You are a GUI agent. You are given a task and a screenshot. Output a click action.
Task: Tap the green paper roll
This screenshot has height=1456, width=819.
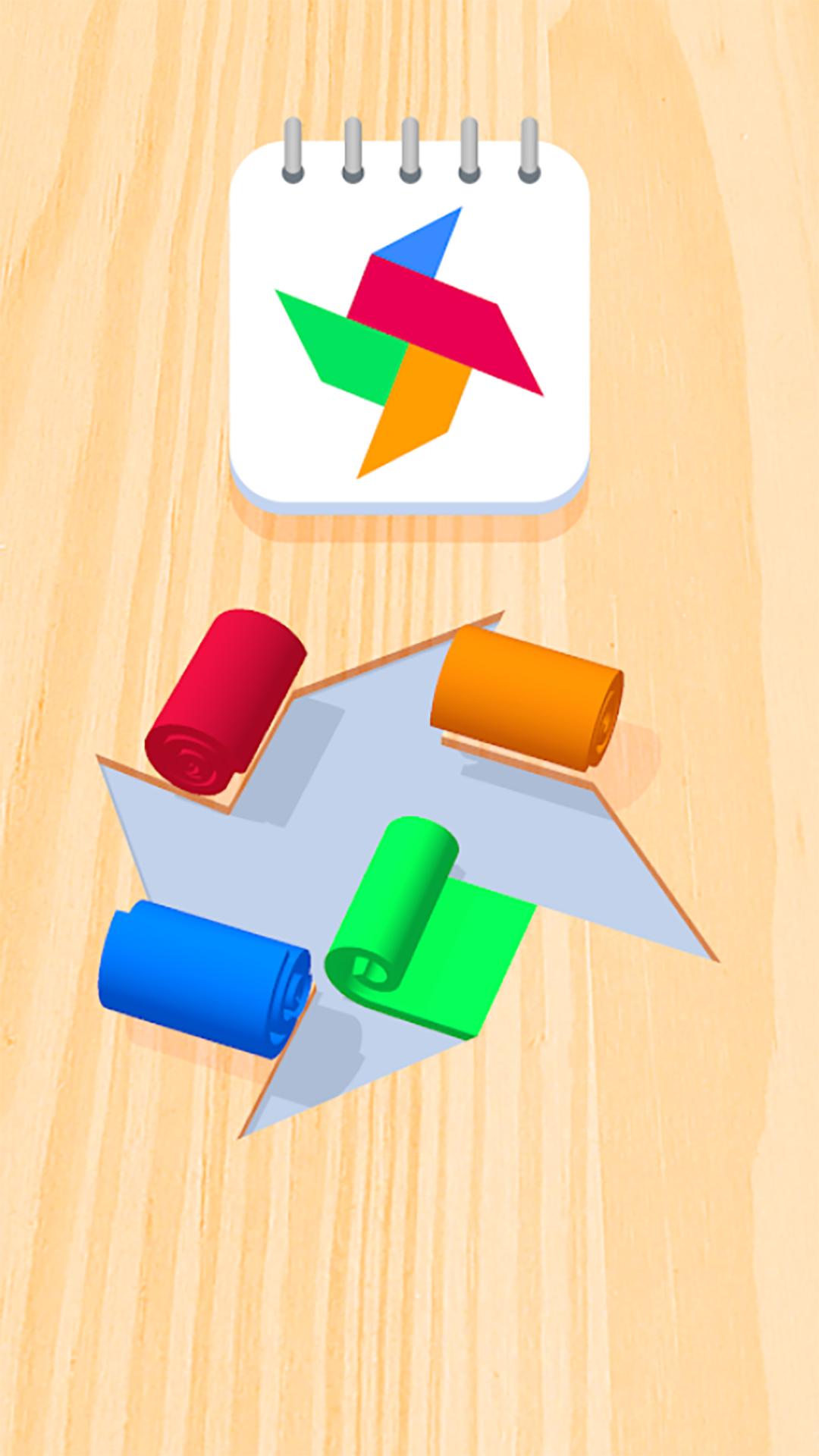coord(394,906)
